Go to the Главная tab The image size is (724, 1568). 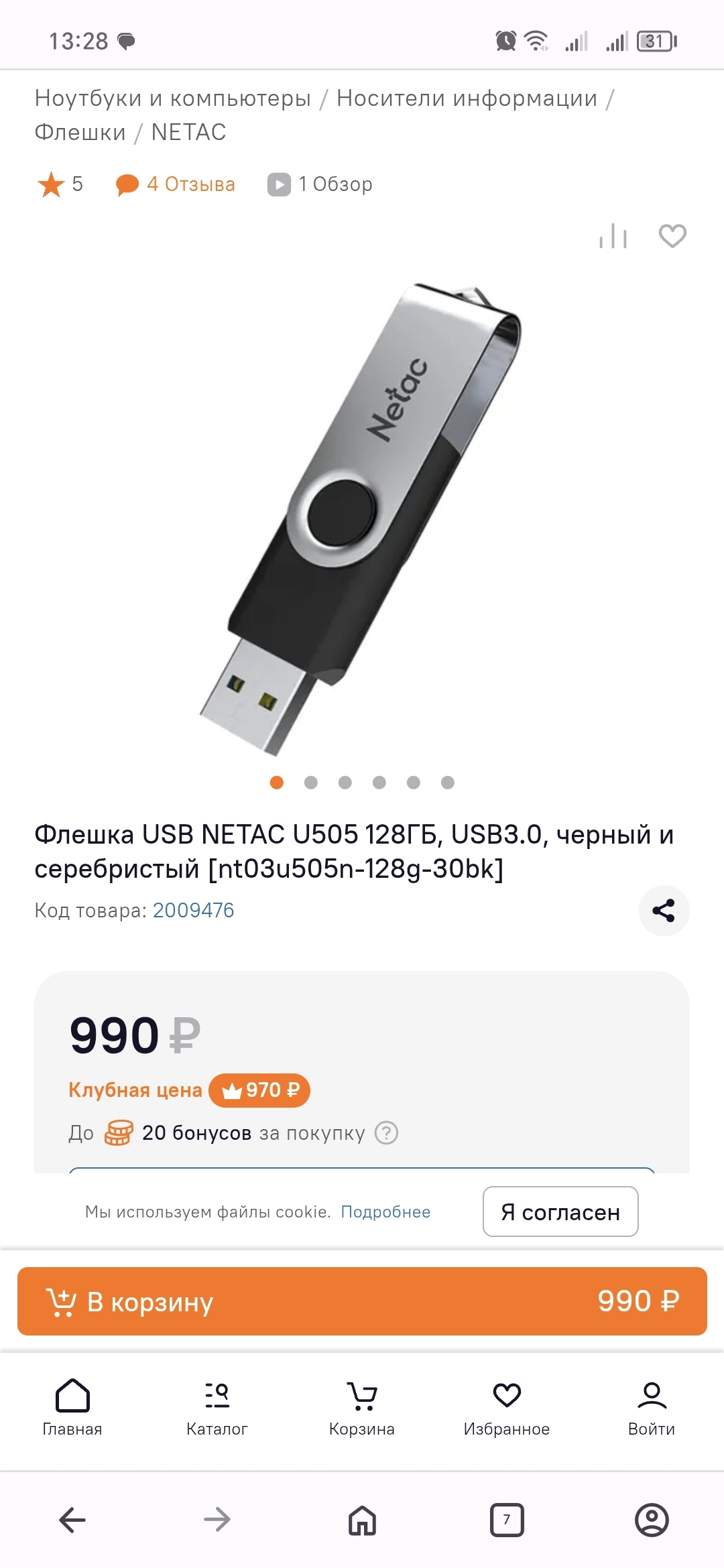[x=72, y=1407]
